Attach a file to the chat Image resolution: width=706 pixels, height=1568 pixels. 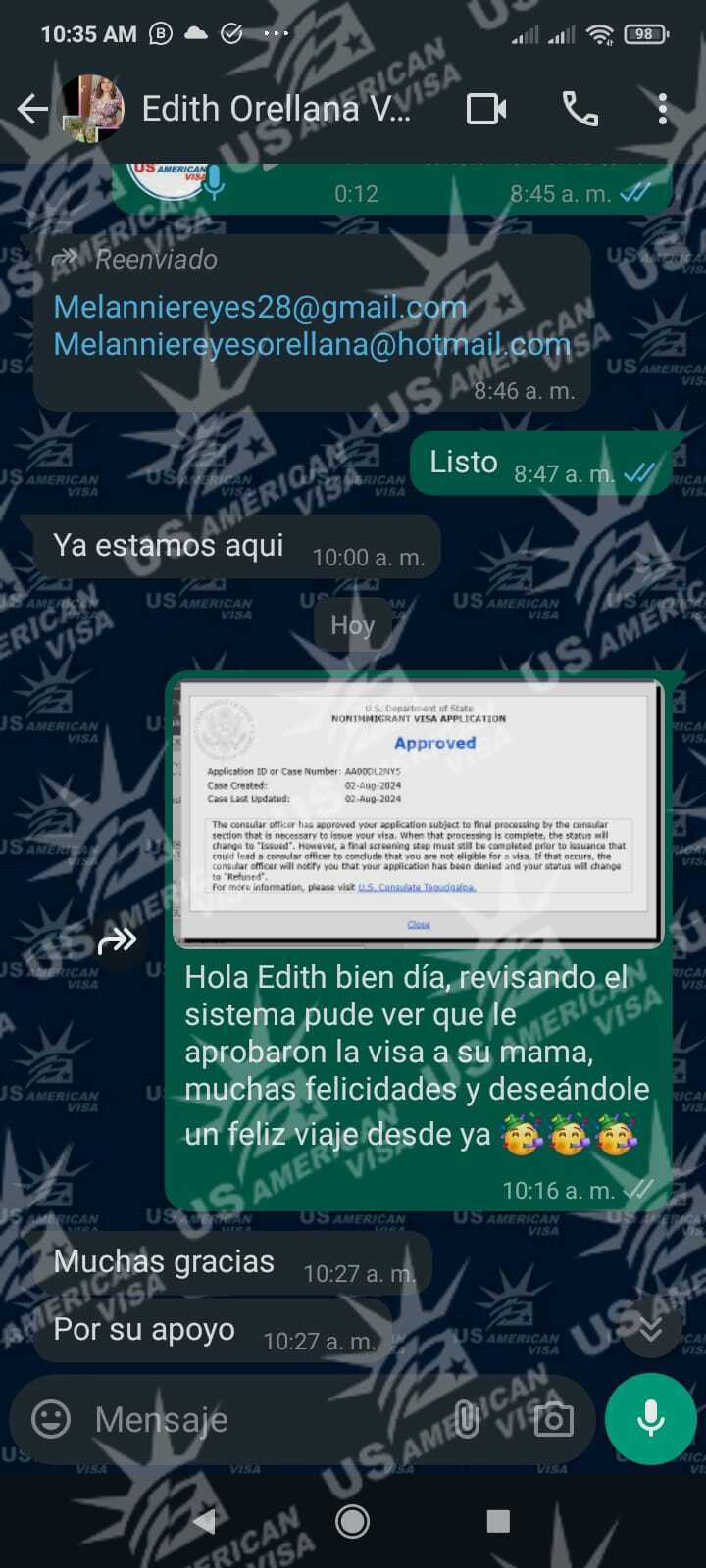click(468, 1418)
